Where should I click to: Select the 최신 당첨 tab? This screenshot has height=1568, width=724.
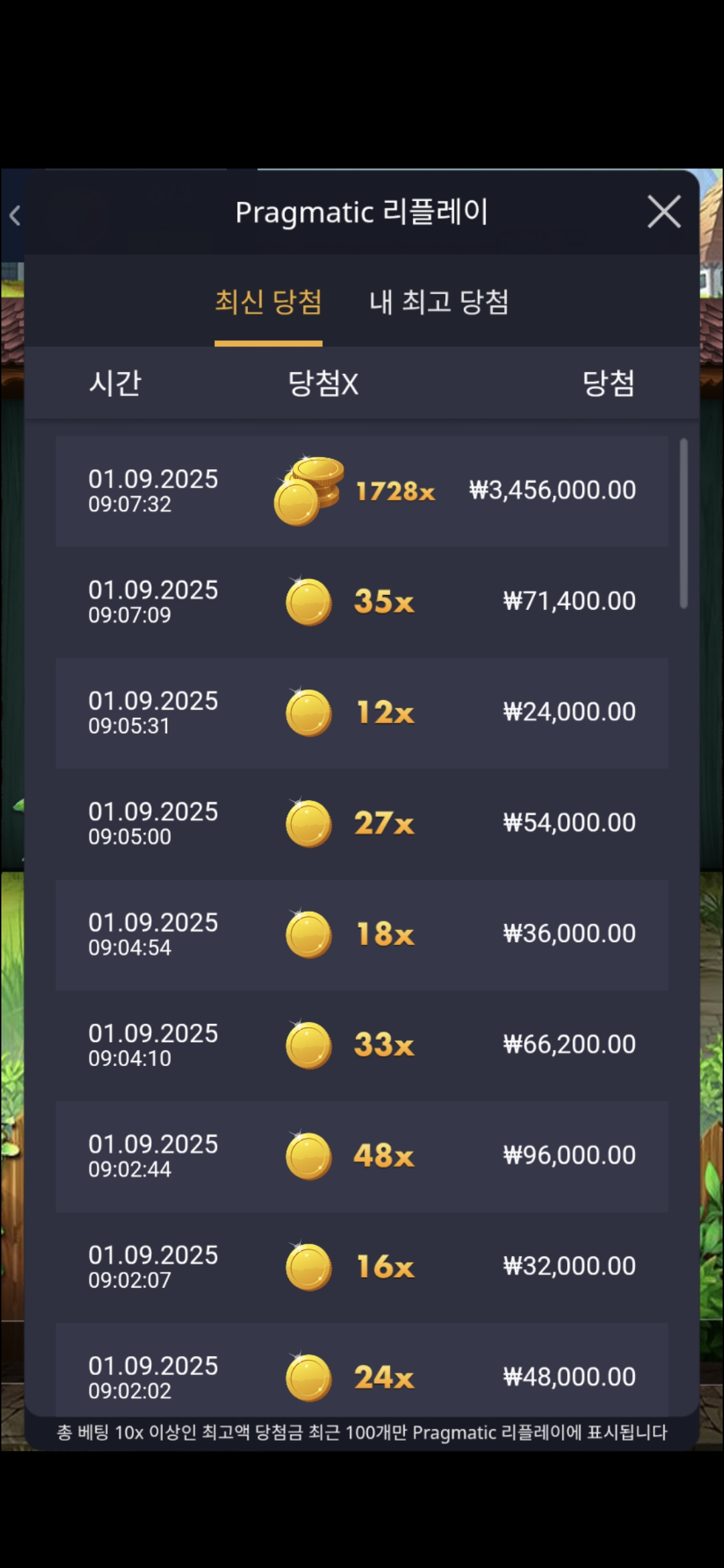click(x=268, y=302)
